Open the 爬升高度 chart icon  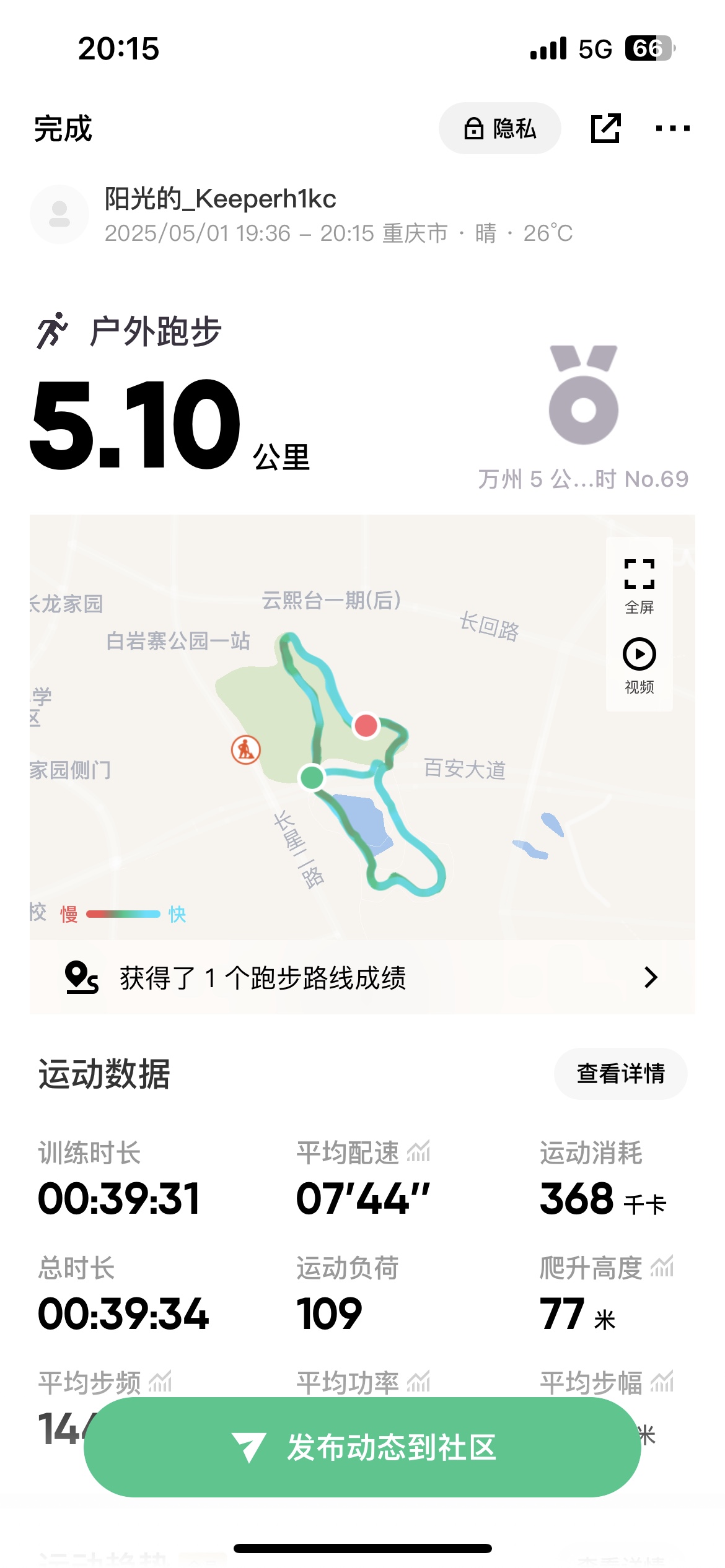(x=662, y=1266)
